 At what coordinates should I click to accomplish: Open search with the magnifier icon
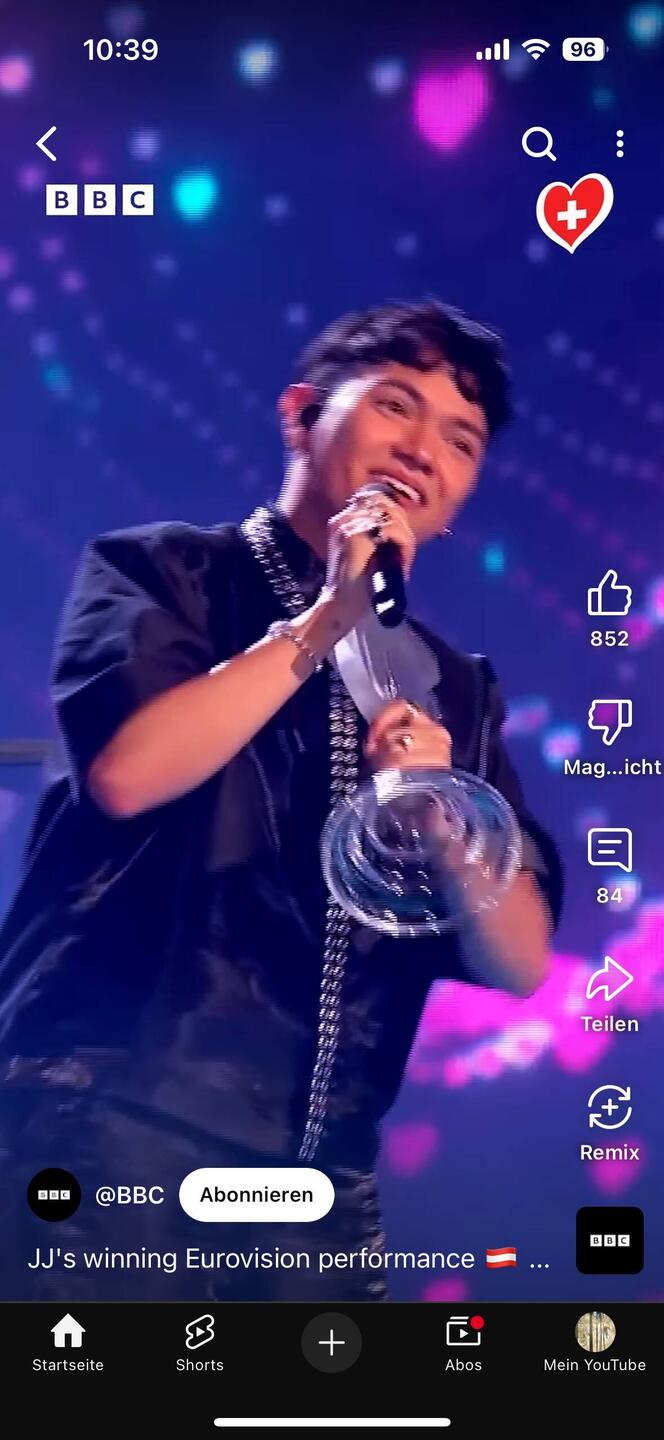pos(539,144)
